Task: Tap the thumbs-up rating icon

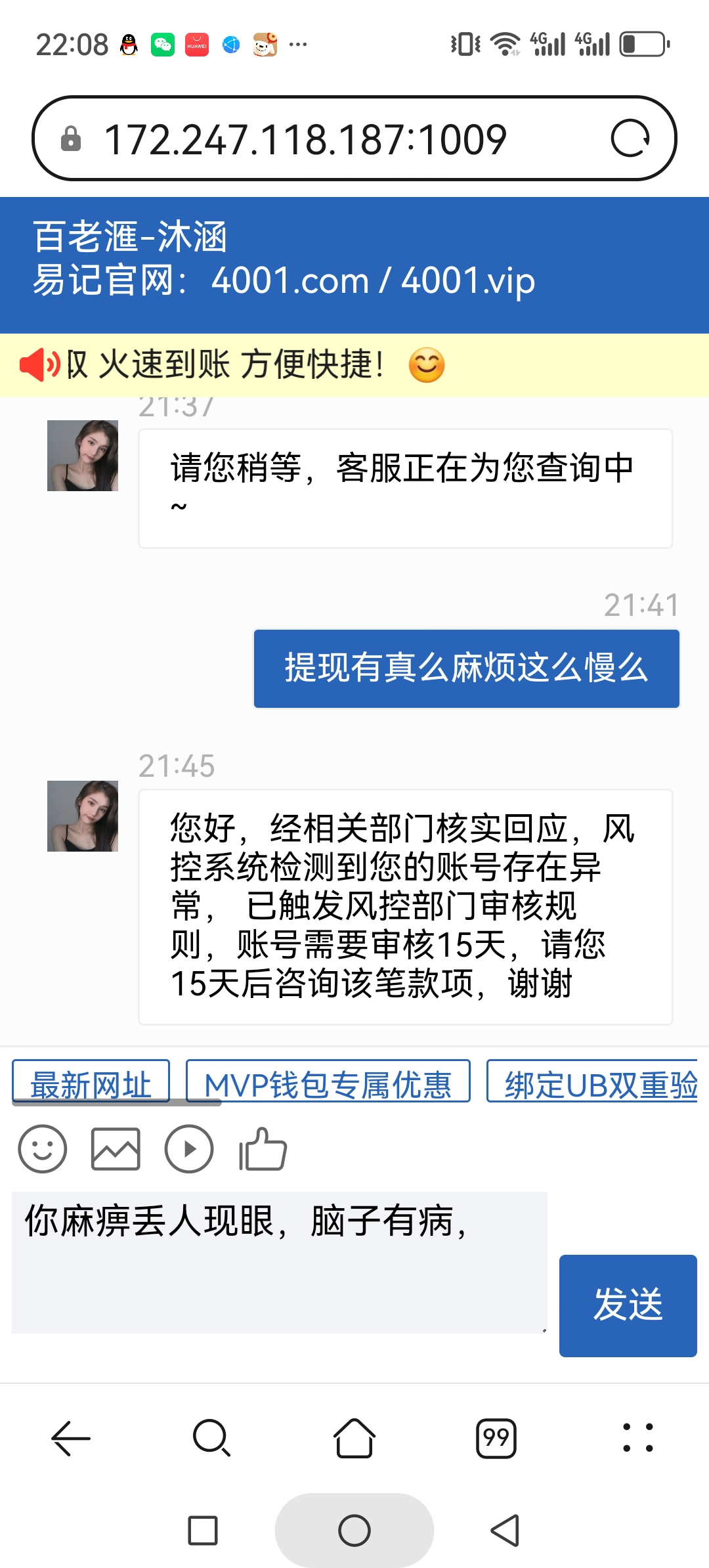Action: click(x=263, y=1149)
